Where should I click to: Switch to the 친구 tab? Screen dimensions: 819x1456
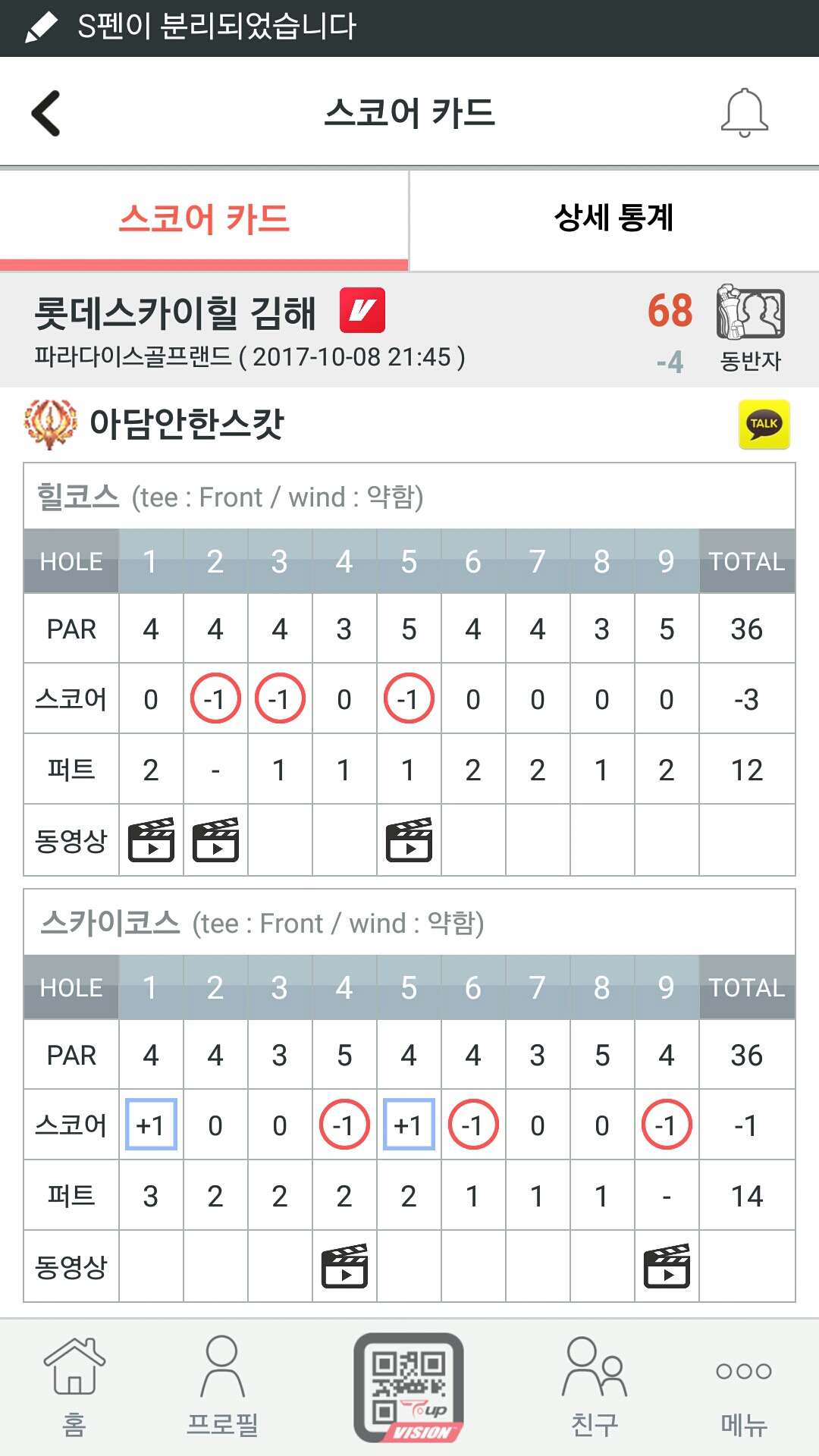[x=595, y=1386]
